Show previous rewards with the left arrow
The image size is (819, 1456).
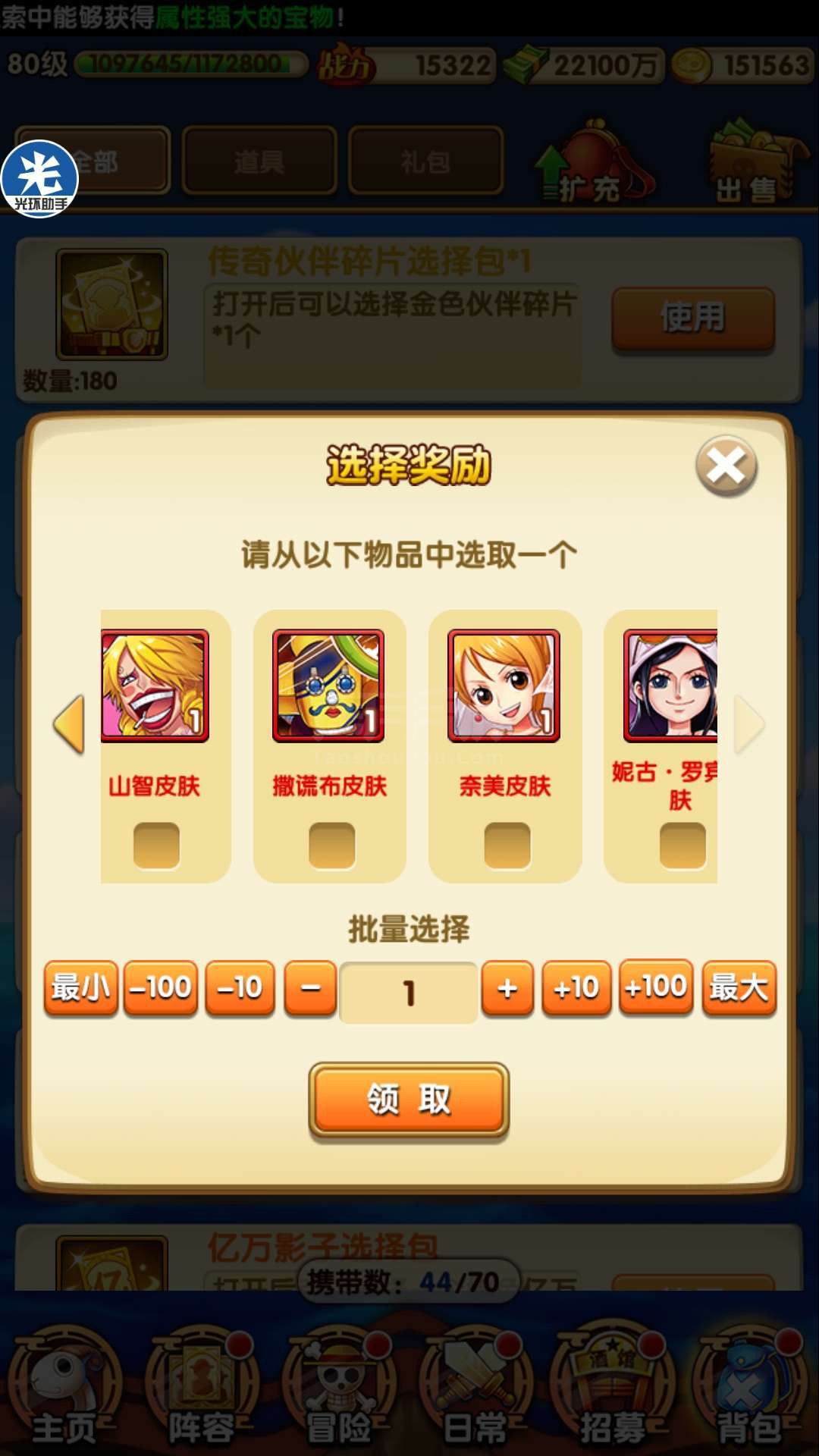[69, 724]
